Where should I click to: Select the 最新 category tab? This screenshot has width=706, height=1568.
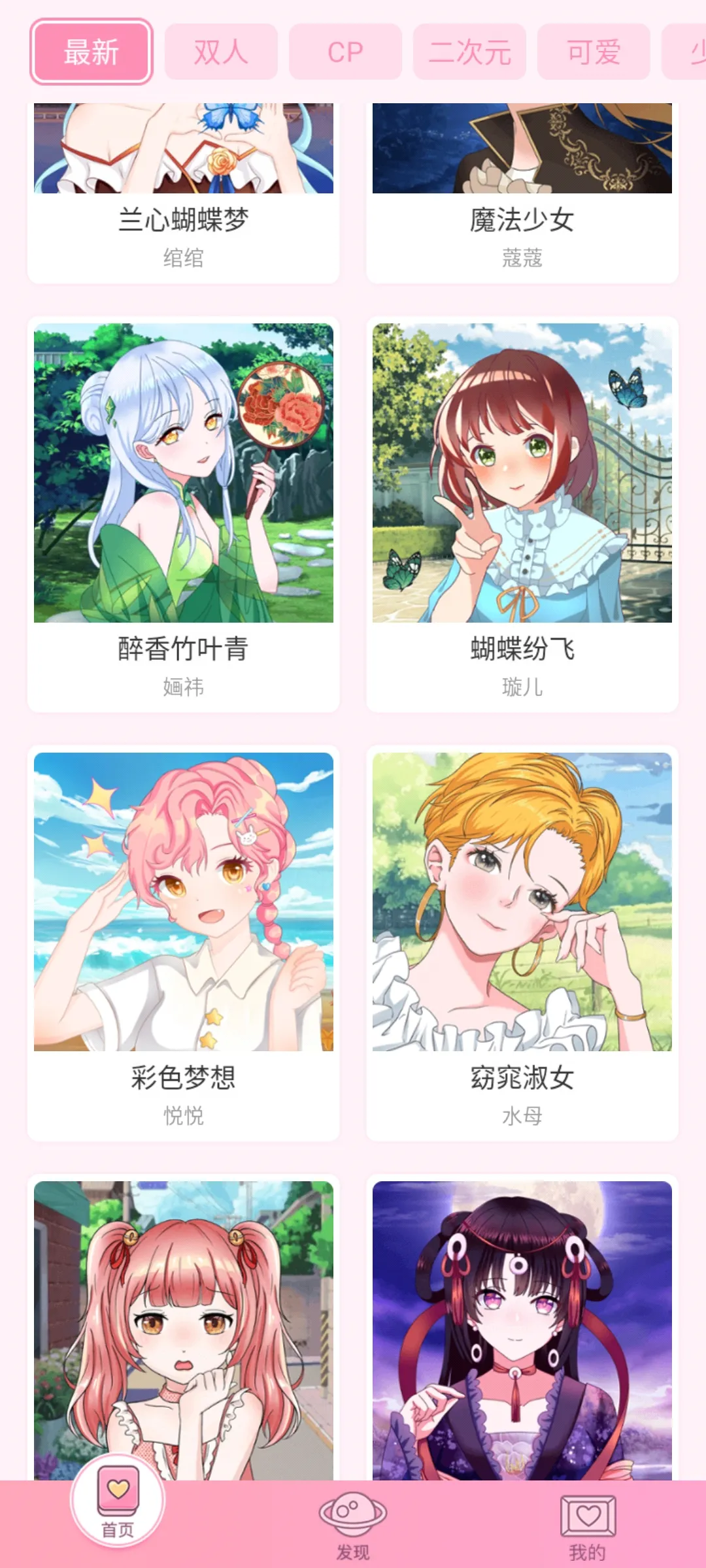pos(92,52)
